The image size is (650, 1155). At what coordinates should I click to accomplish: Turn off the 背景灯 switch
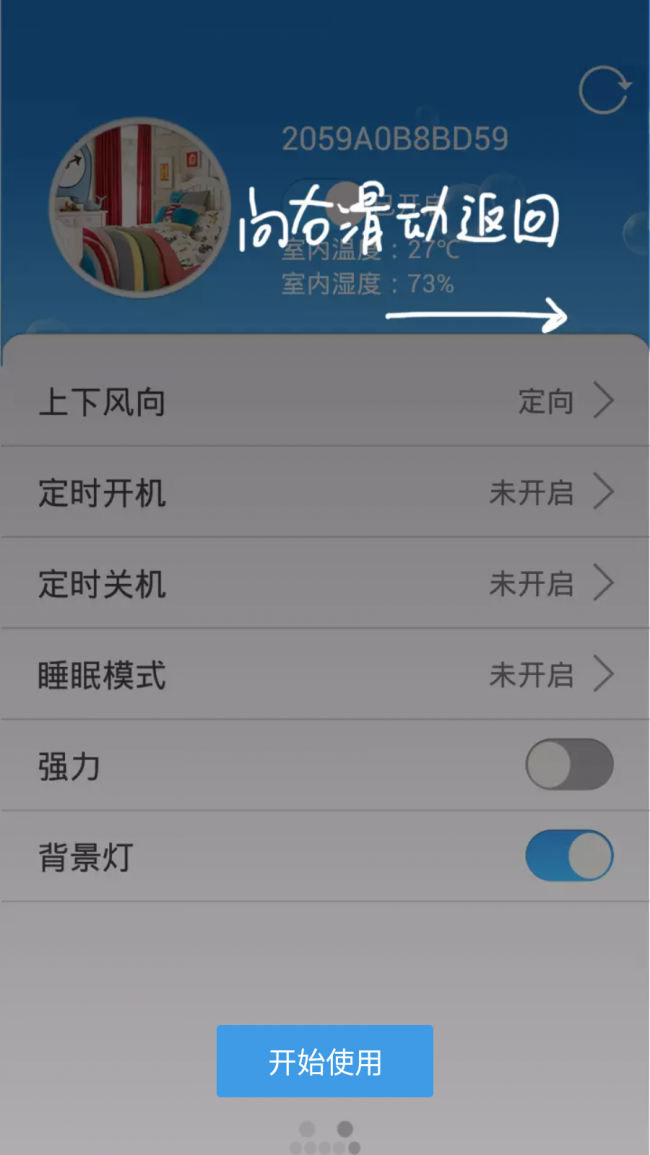569,856
